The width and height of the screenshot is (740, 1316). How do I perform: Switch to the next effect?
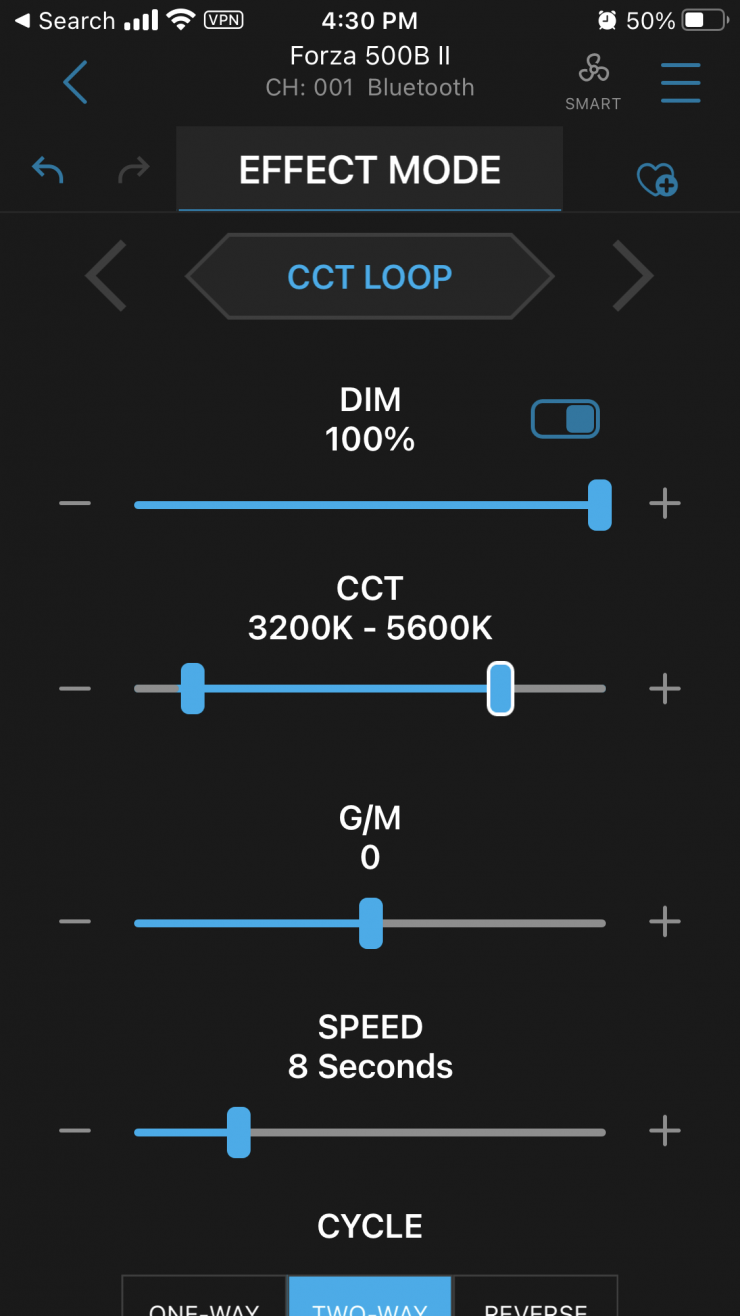633,275
